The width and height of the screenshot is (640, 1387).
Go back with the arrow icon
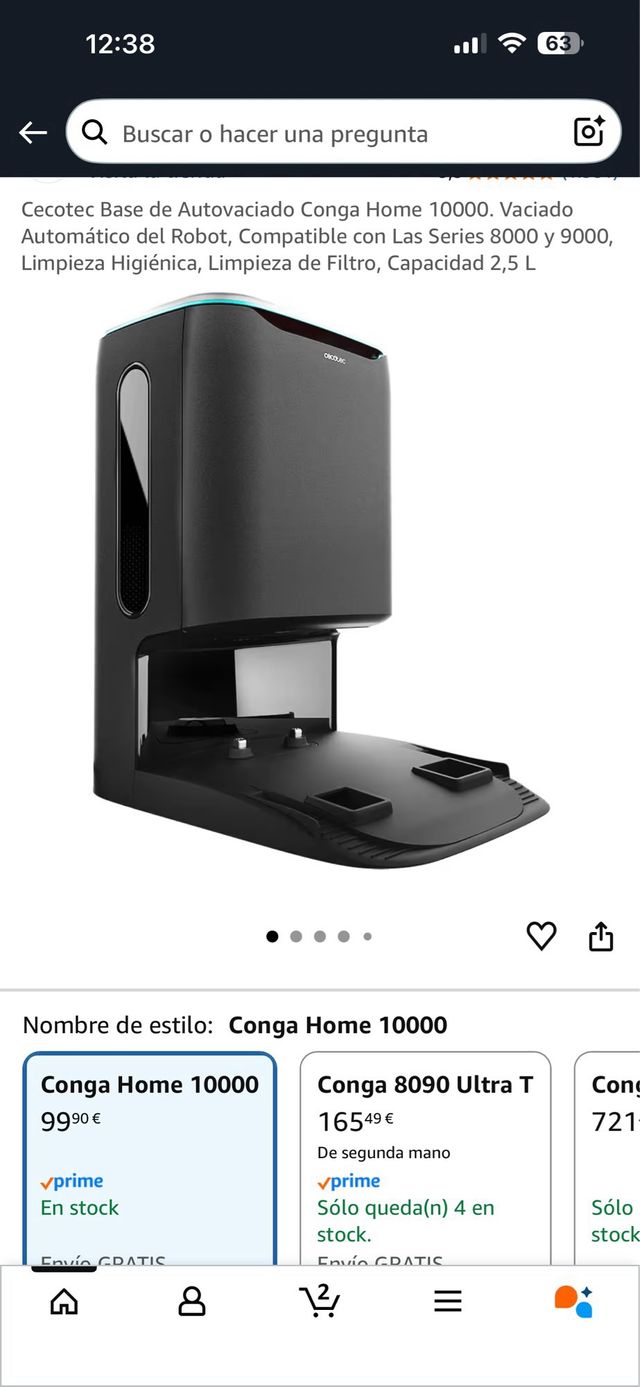pos(33,133)
